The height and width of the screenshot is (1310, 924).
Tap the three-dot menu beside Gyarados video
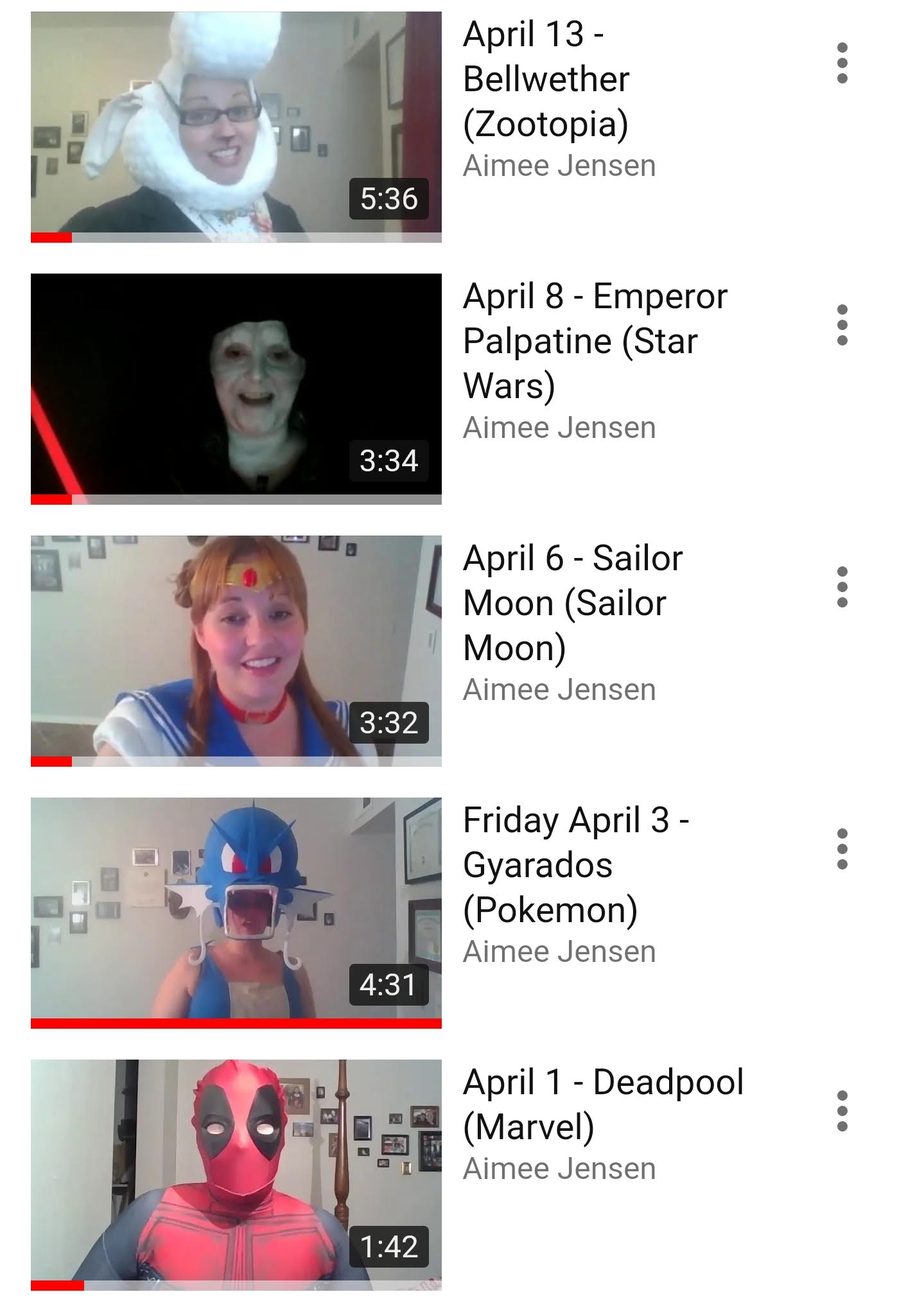pos(842,849)
